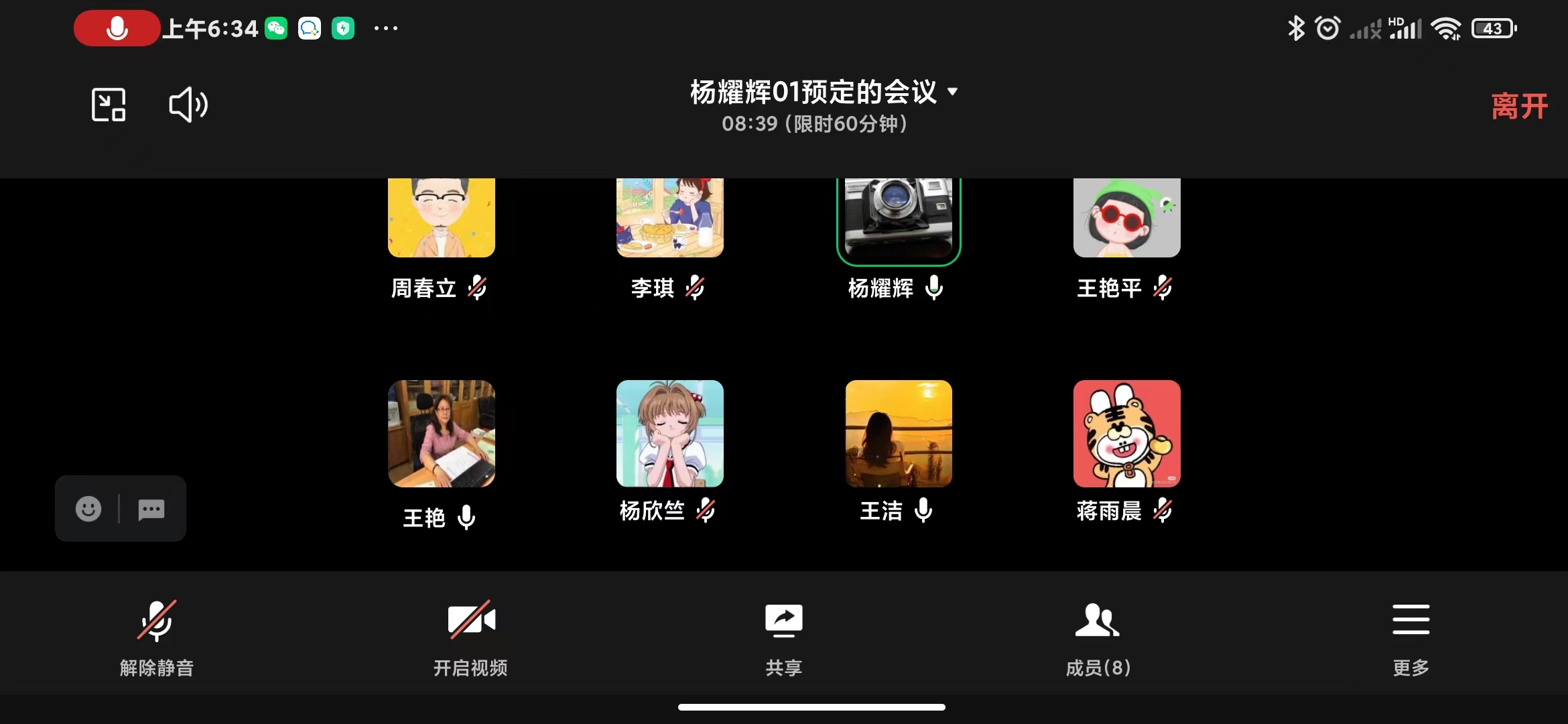Image resolution: width=1568 pixels, height=724 pixels.
Task: Select participant 杨欣竺's tile
Action: click(669, 434)
